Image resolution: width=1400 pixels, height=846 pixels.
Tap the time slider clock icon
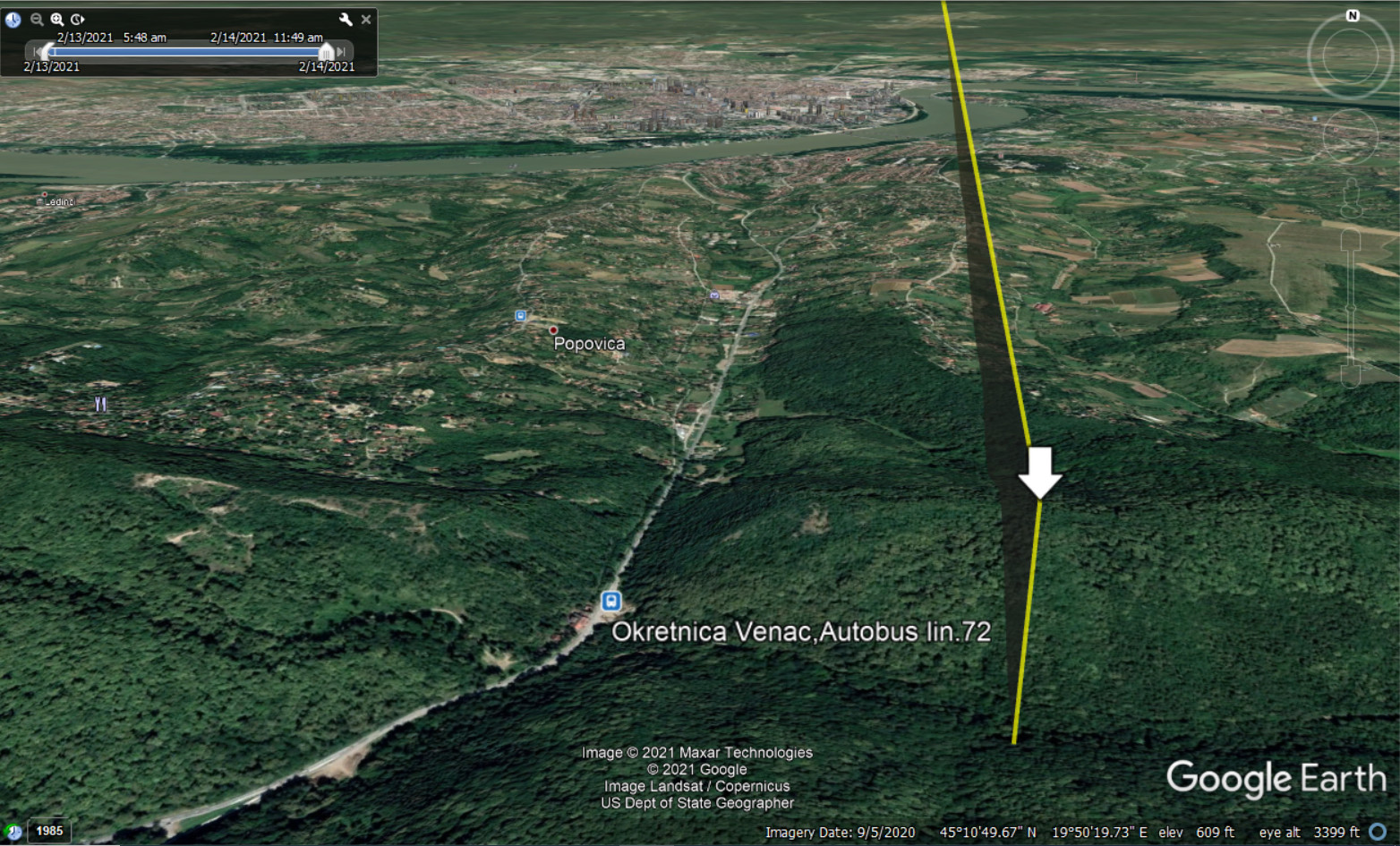(x=13, y=19)
